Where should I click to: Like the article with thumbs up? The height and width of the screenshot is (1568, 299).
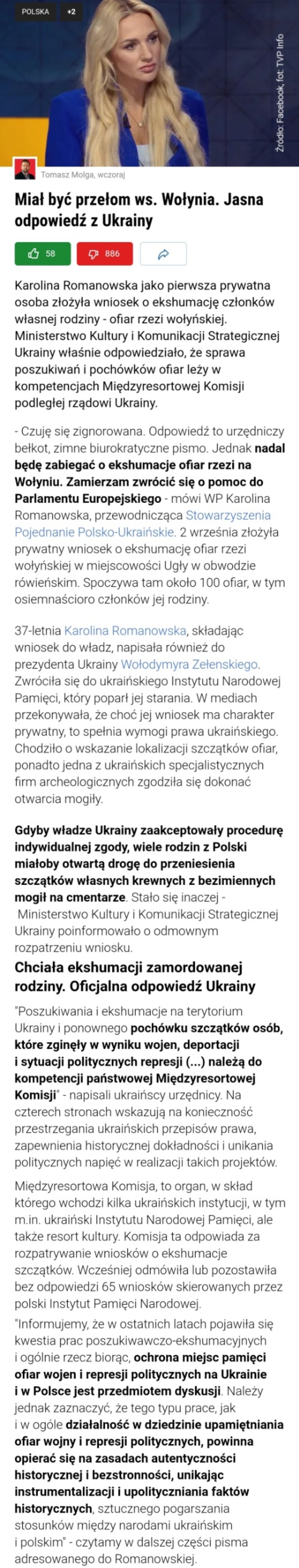(x=42, y=254)
